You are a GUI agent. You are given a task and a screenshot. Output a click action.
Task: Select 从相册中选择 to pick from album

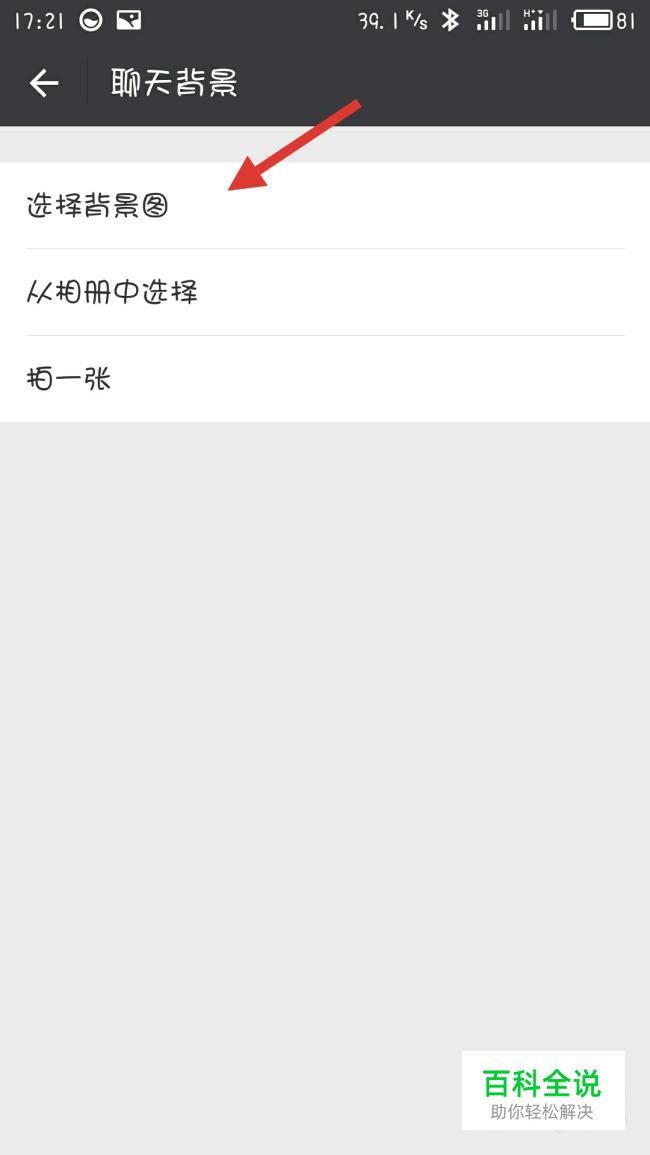coord(325,292)
